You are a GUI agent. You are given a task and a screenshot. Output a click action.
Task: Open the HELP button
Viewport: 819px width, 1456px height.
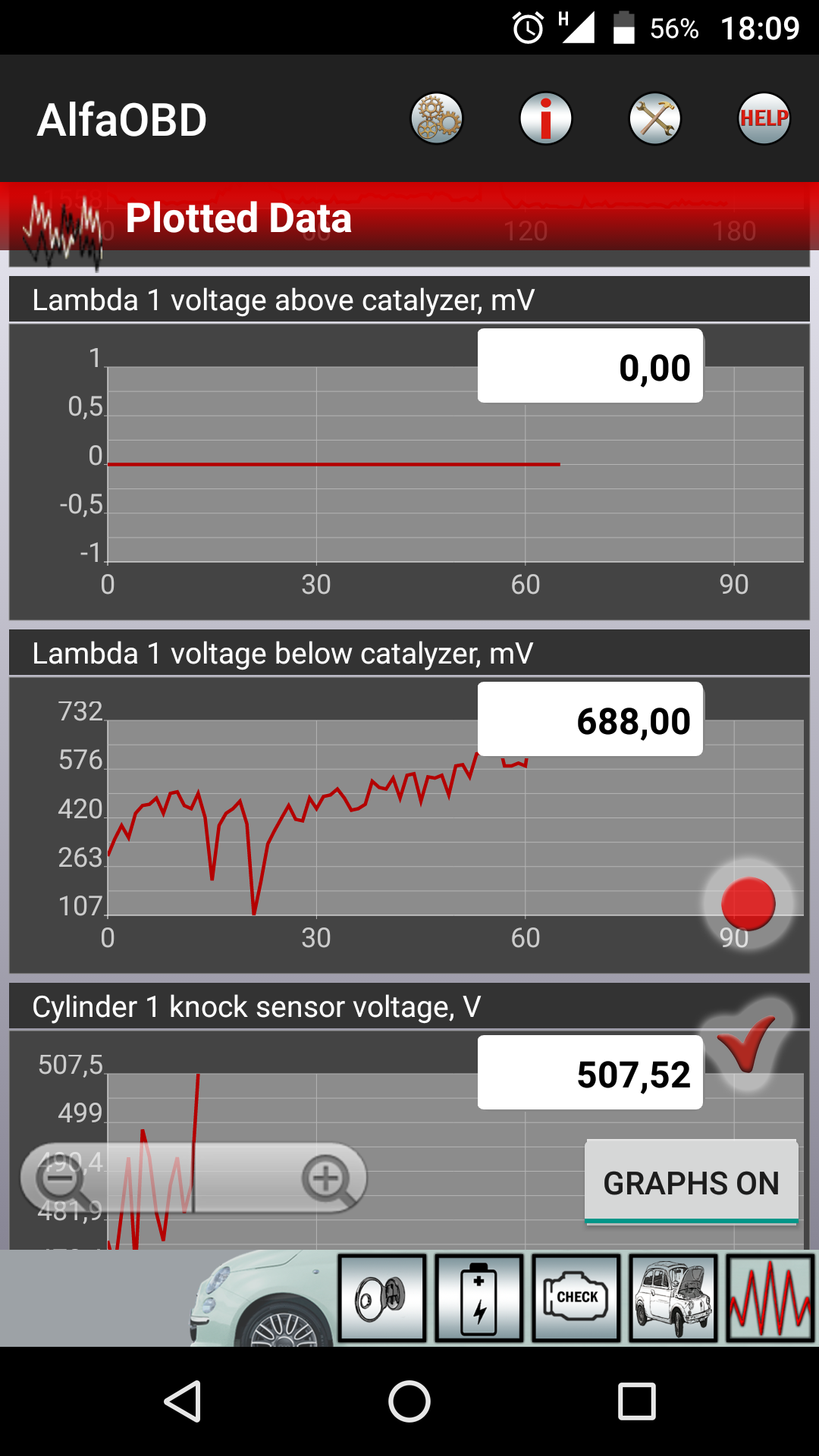(x=764, y=118)
